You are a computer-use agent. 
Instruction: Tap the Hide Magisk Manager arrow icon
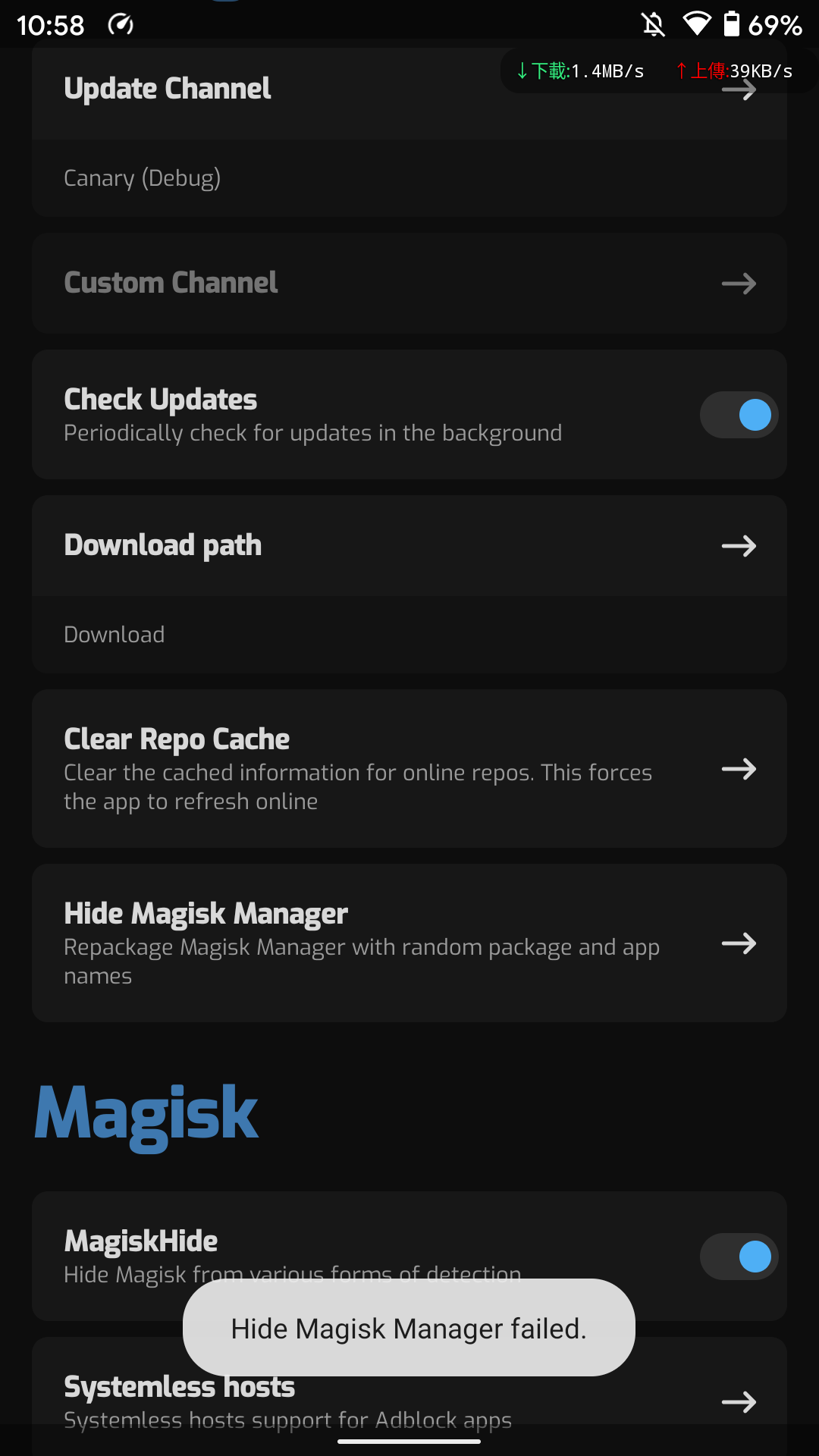739,944
